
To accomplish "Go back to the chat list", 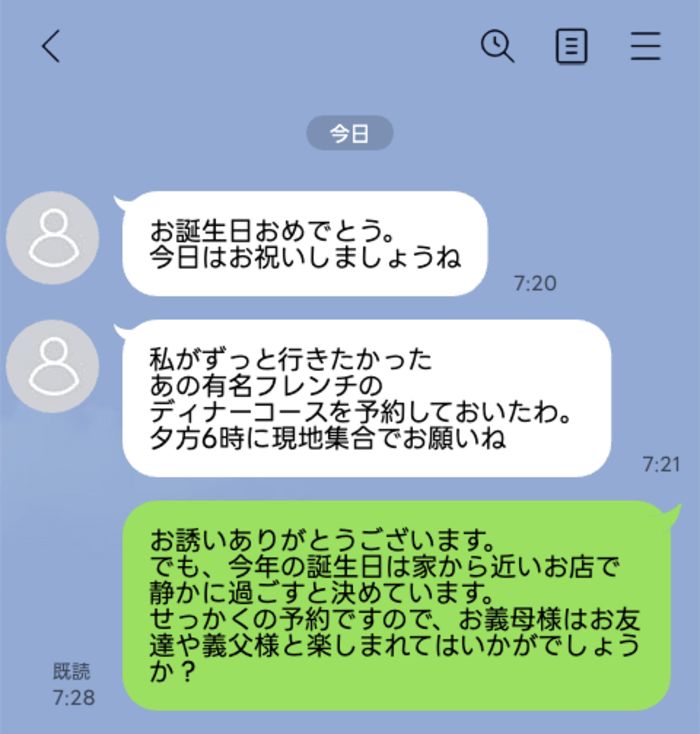I will coord(51,46).
